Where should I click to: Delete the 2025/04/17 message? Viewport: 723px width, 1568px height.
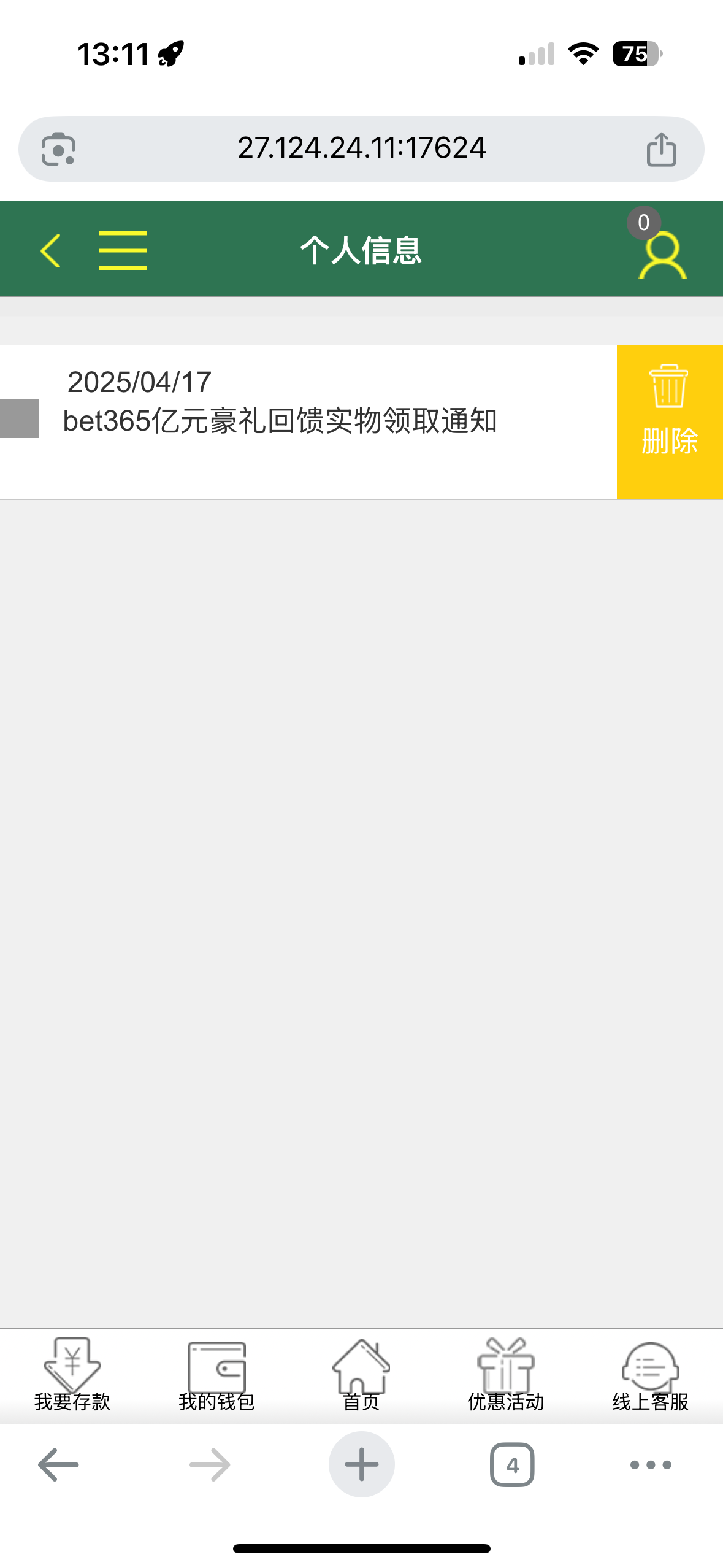[669, 422]
